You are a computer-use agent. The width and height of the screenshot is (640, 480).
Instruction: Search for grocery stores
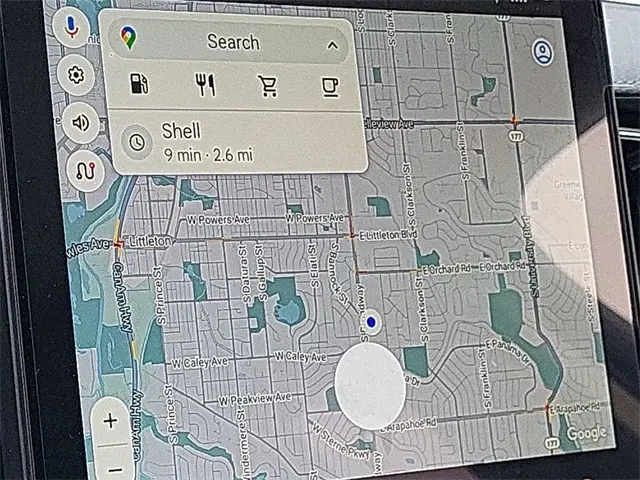coord(268,87)
